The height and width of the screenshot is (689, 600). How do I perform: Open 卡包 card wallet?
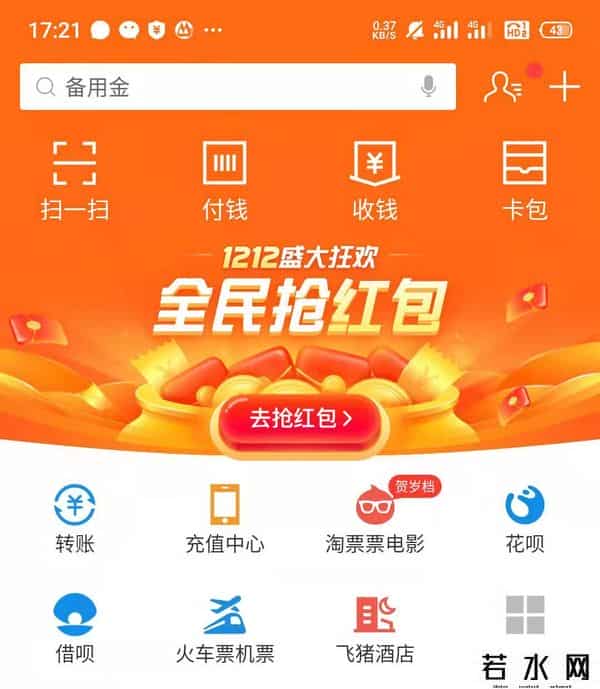coord(525,178)
